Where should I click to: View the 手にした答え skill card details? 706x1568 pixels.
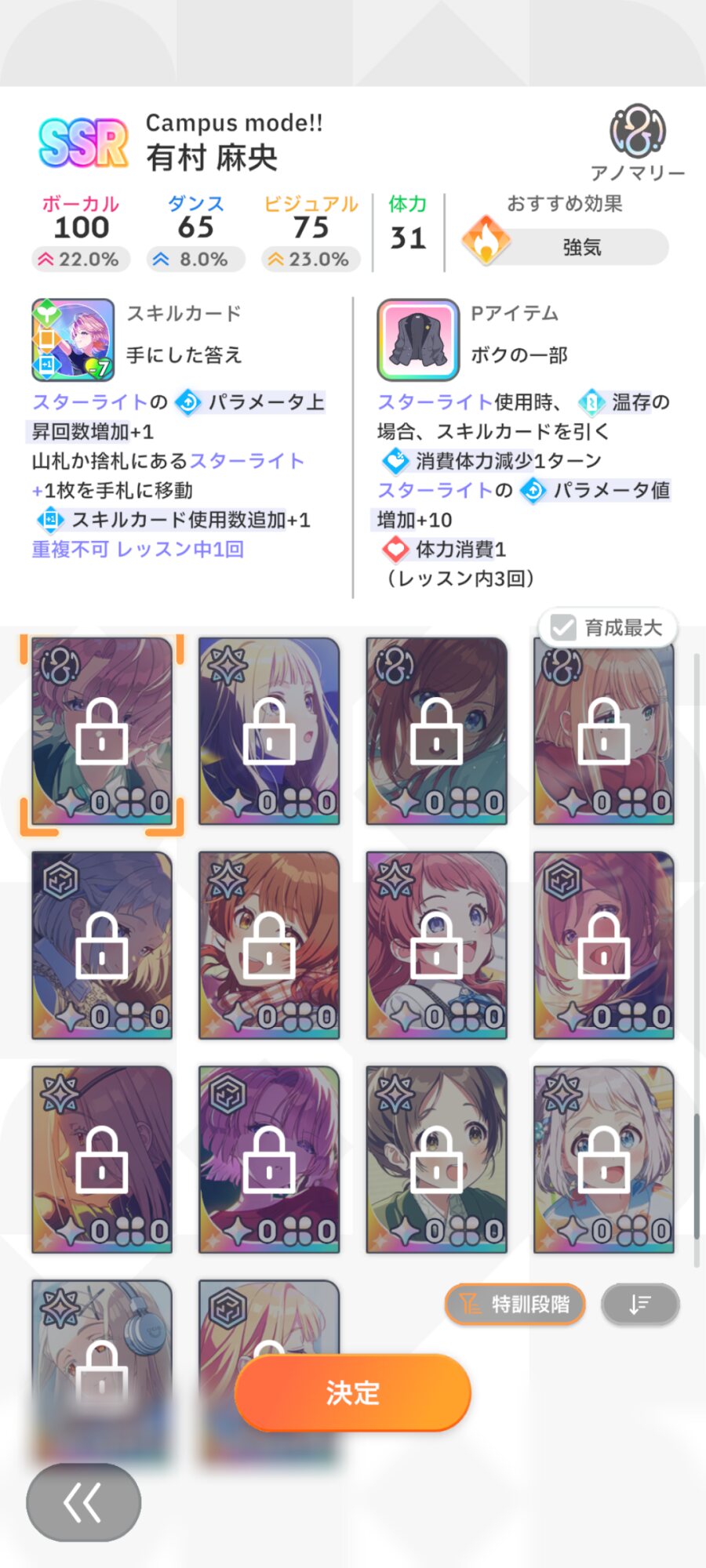[73, 339]
